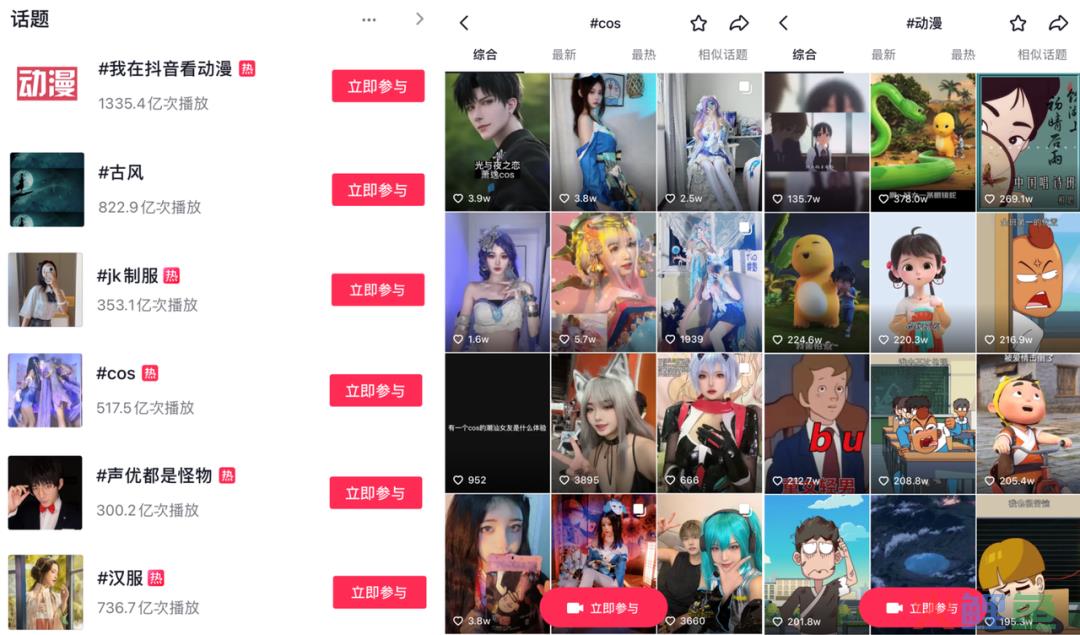Switch to 最热 tab on #cos page
Screen dimensions: 1080x635
click(643, 55)
